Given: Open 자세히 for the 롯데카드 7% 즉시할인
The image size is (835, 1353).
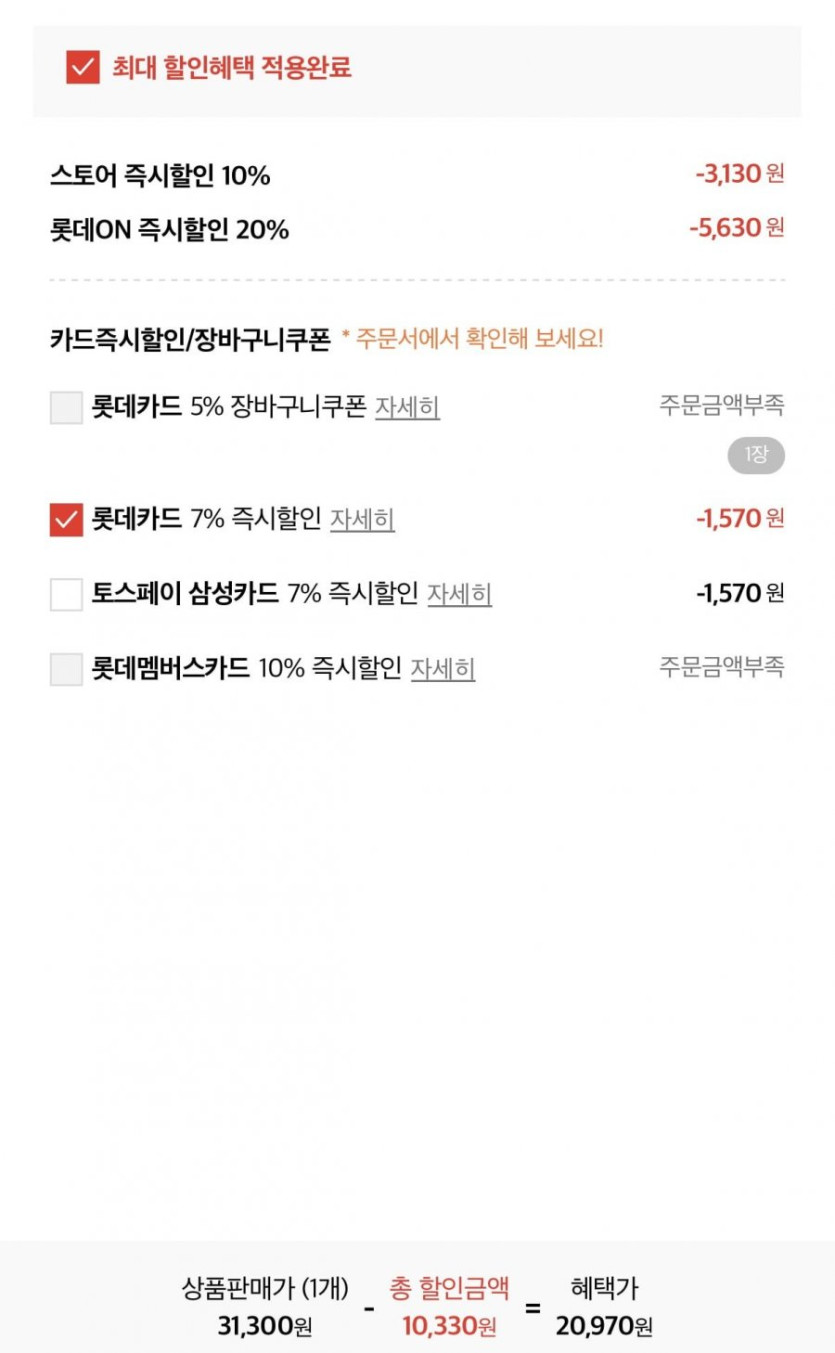Looking at the screenshot, I should 362,520.
